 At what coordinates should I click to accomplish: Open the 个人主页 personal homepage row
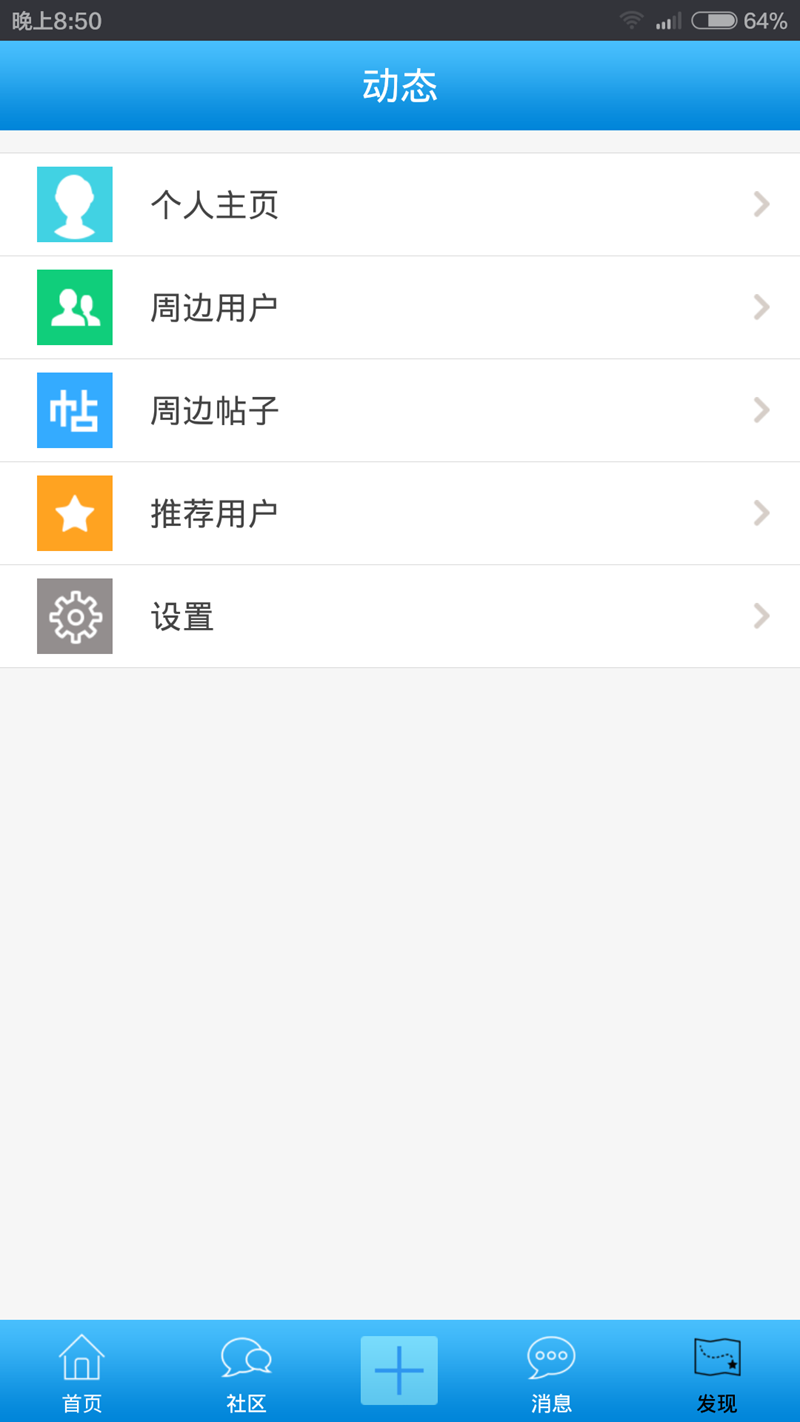pyautogui.click(x=400, y=205)
